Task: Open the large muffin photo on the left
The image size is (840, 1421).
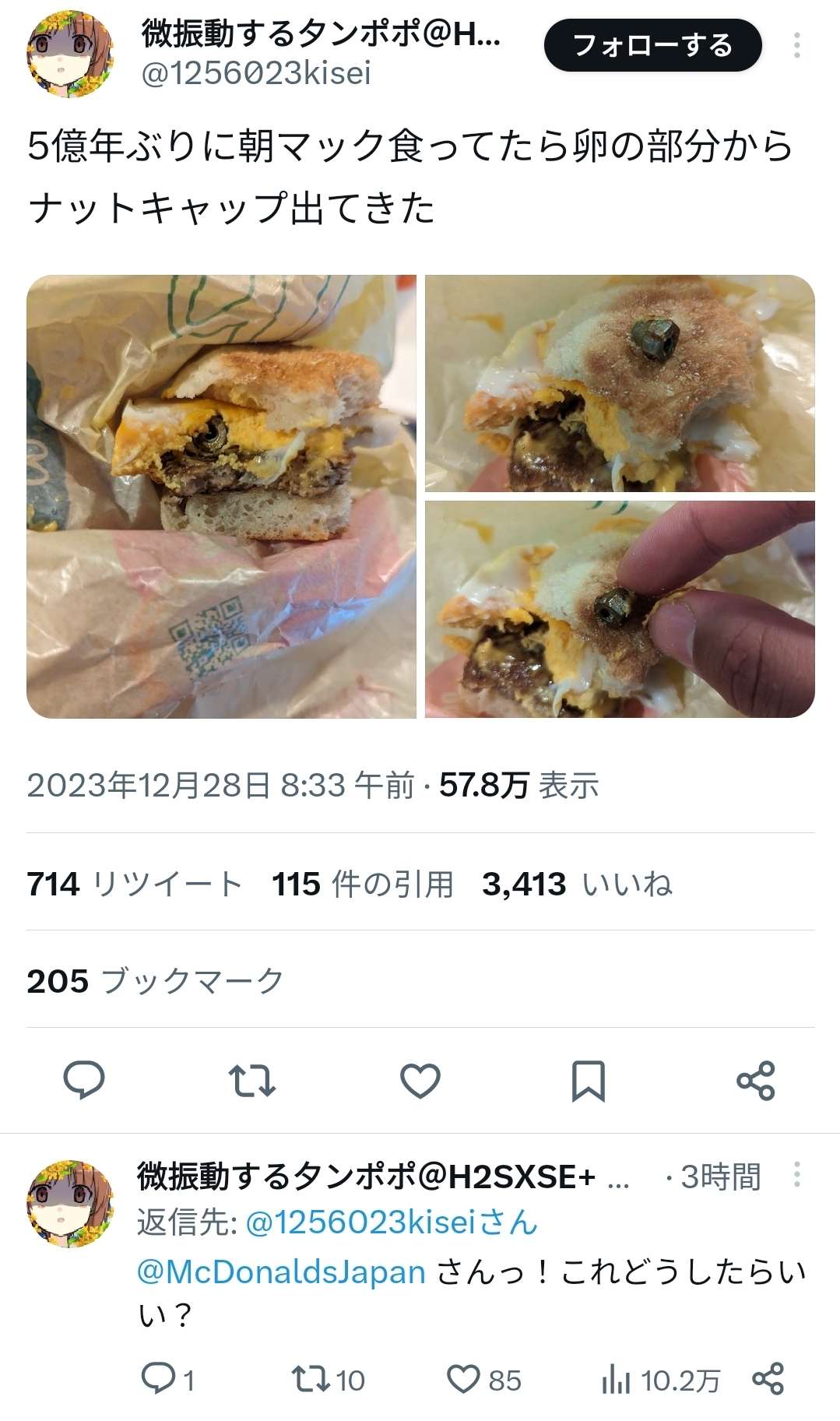Action: [x=221, y=496]
